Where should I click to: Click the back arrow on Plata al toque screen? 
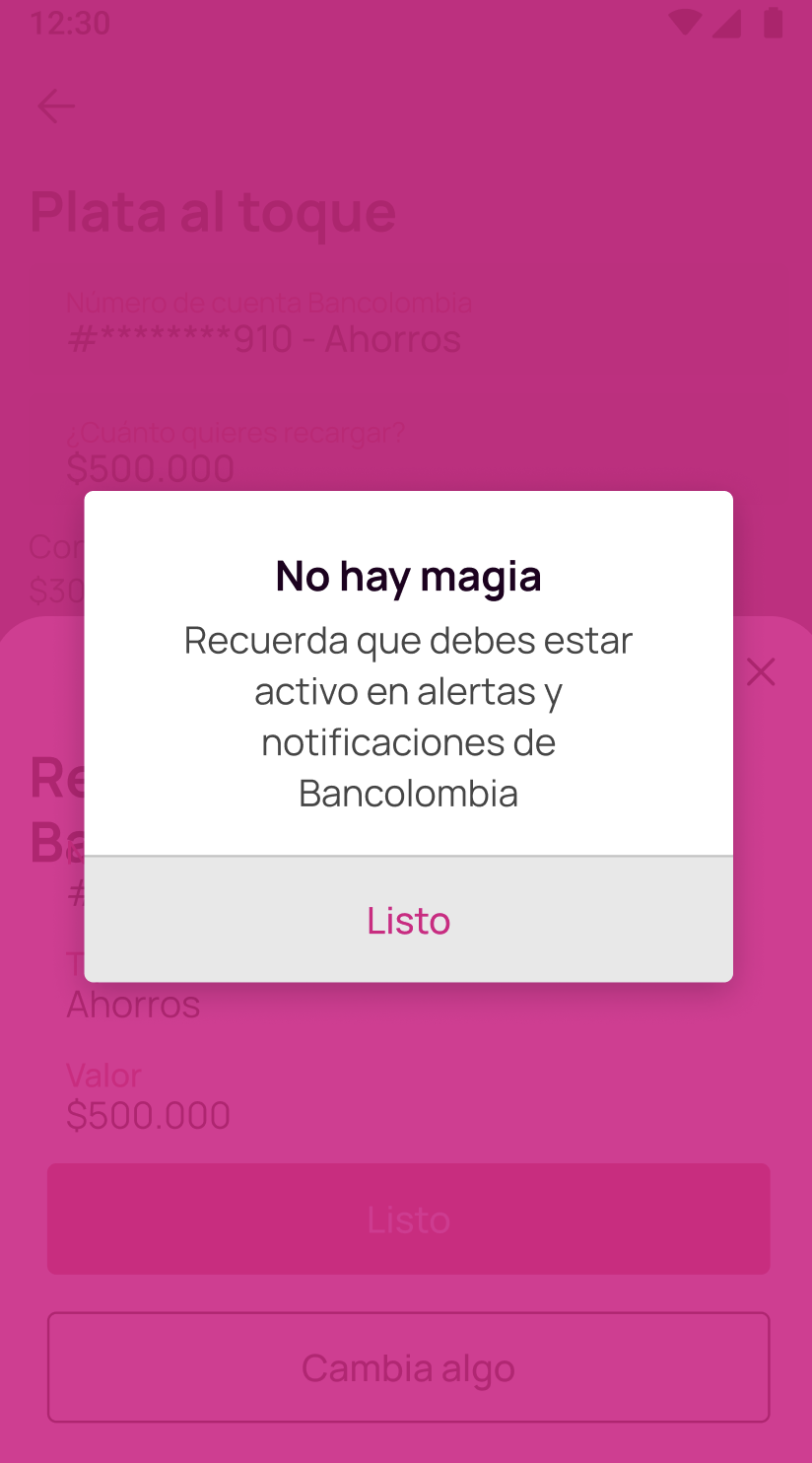55,105
